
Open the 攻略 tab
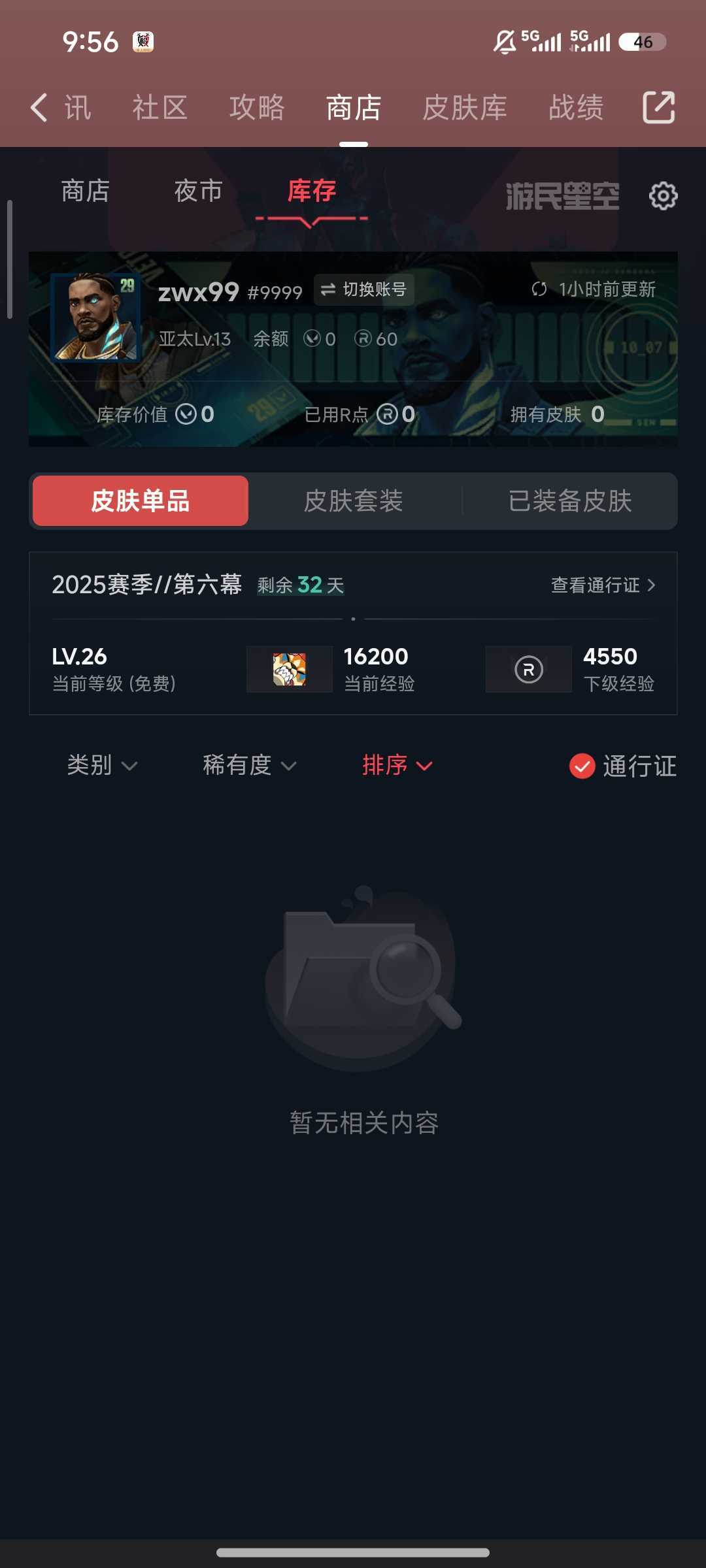[257, 108]
